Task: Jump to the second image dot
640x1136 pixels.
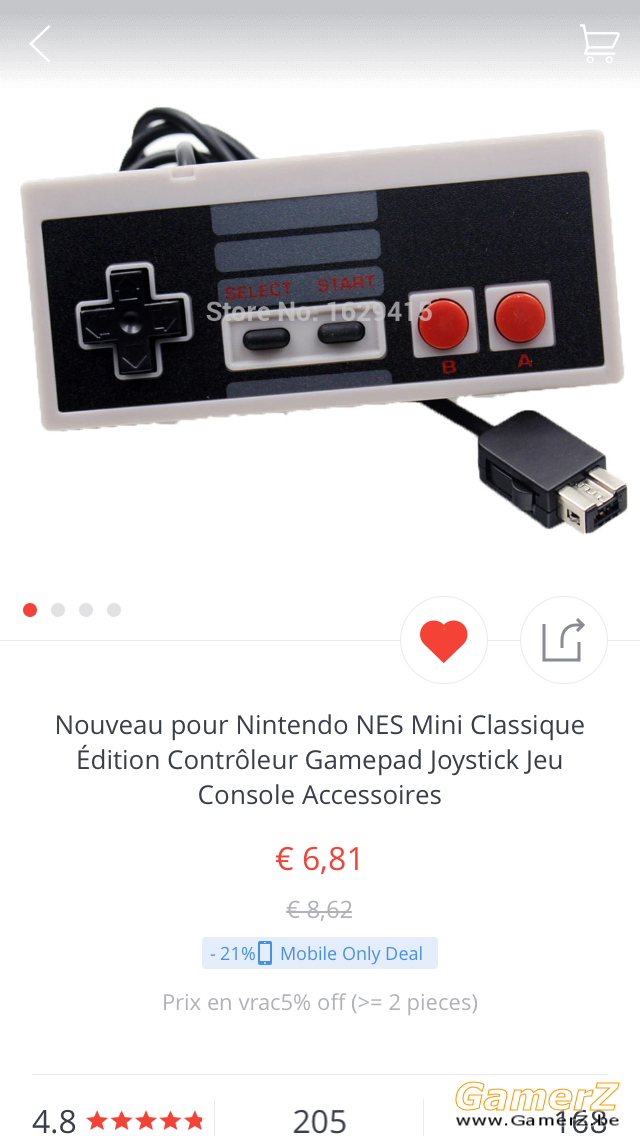Action: pos(58,610)
